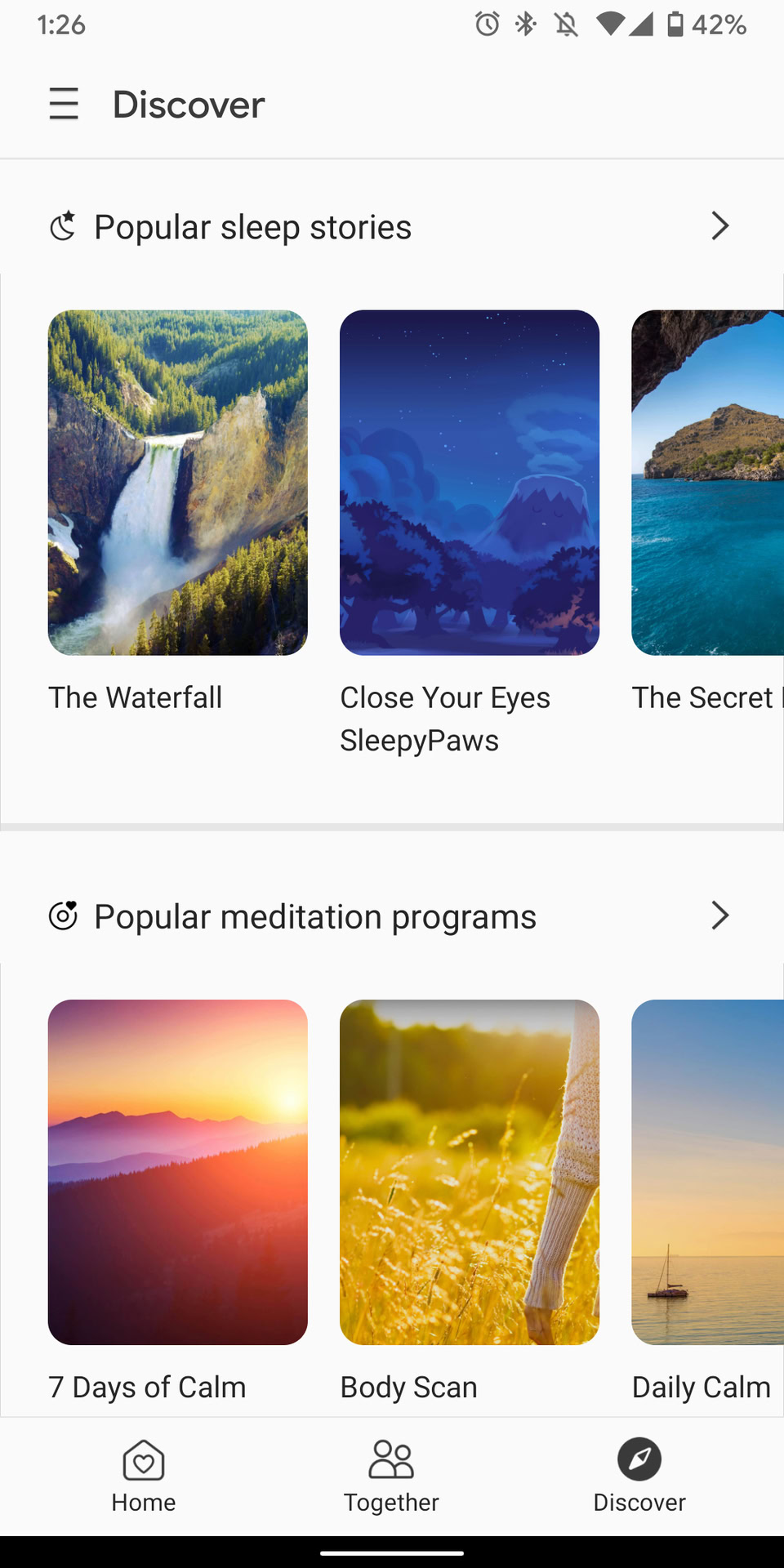Go to the Together tab

point(391,1475)
